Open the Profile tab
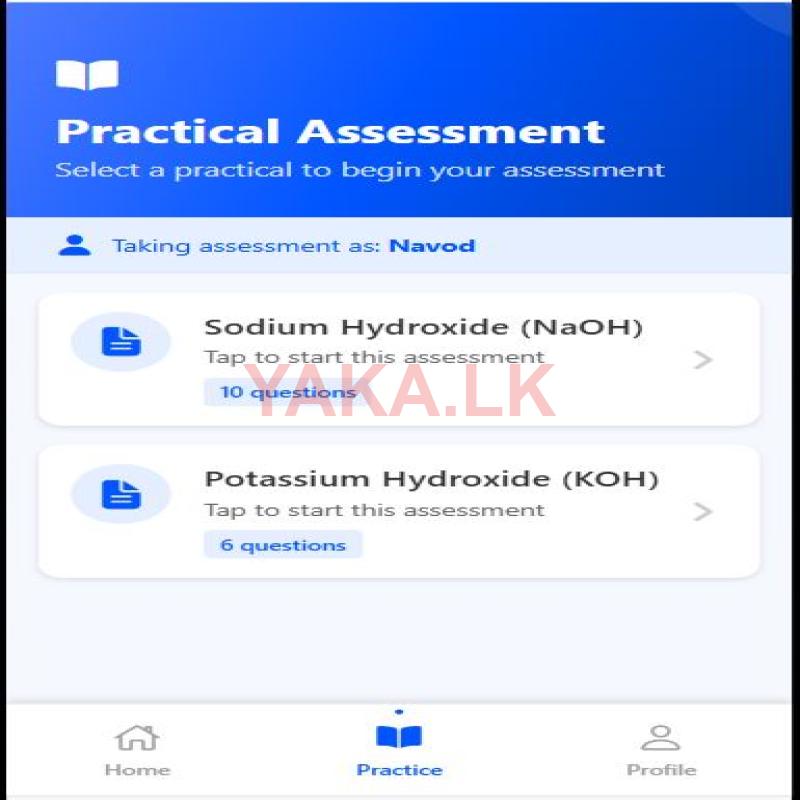 [x=661, y=750]
